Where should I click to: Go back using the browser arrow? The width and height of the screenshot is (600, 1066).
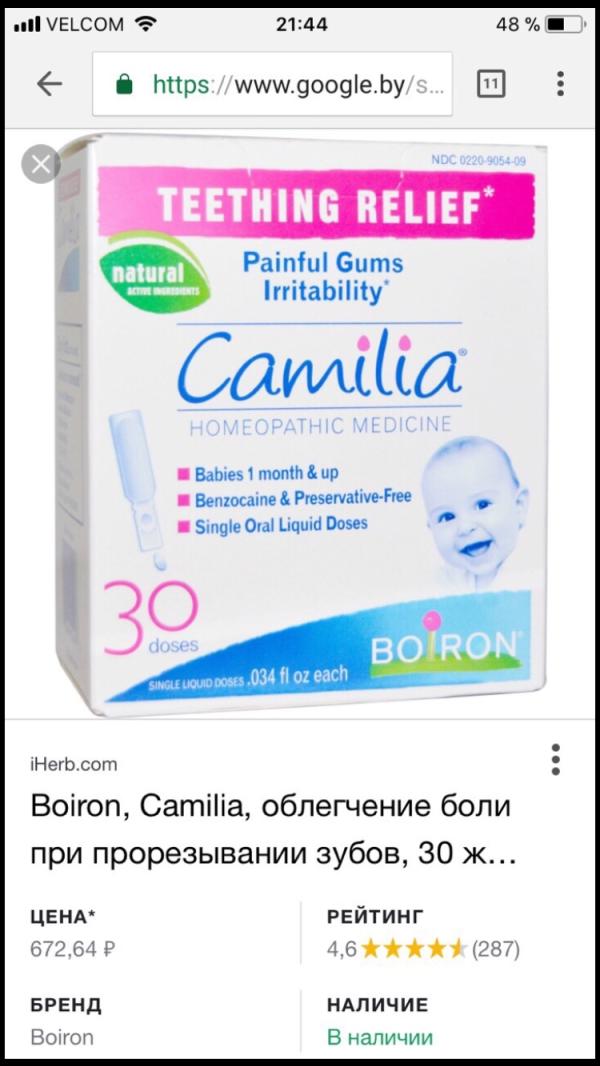[49, 84]
